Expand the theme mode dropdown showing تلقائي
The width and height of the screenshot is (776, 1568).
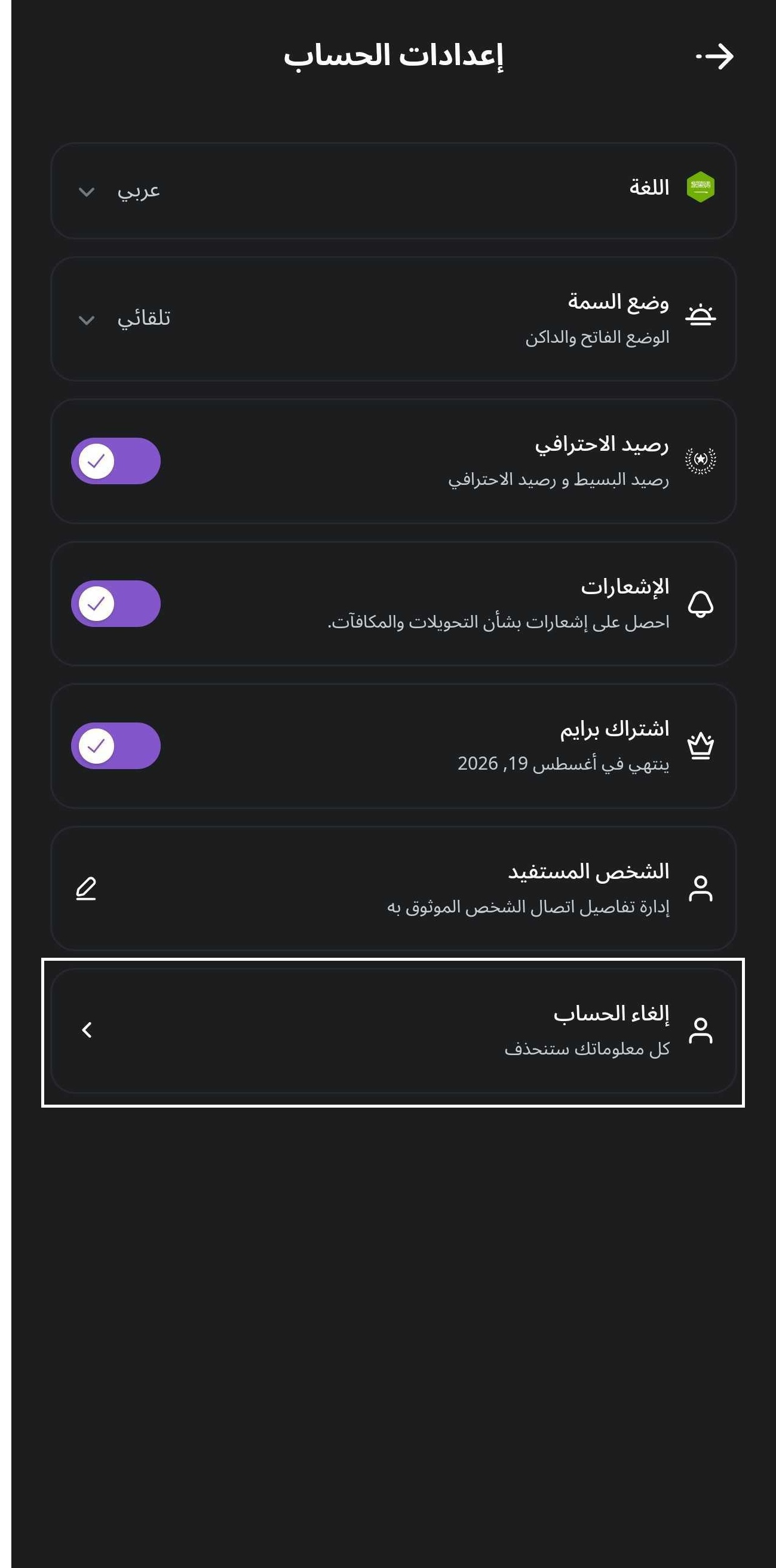coord(124,319)
